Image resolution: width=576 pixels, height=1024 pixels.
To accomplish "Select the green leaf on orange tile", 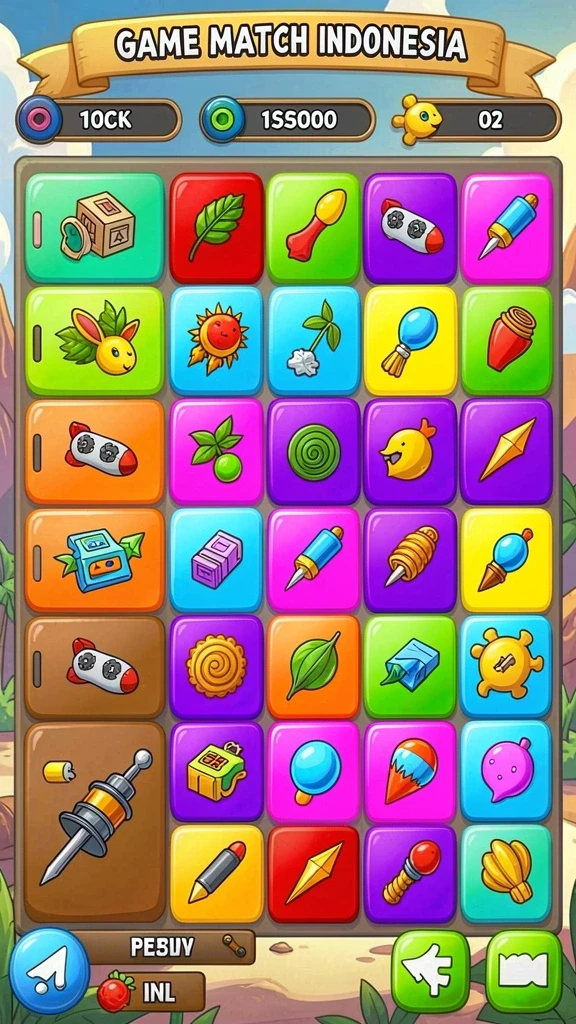I will click(313, 667).
